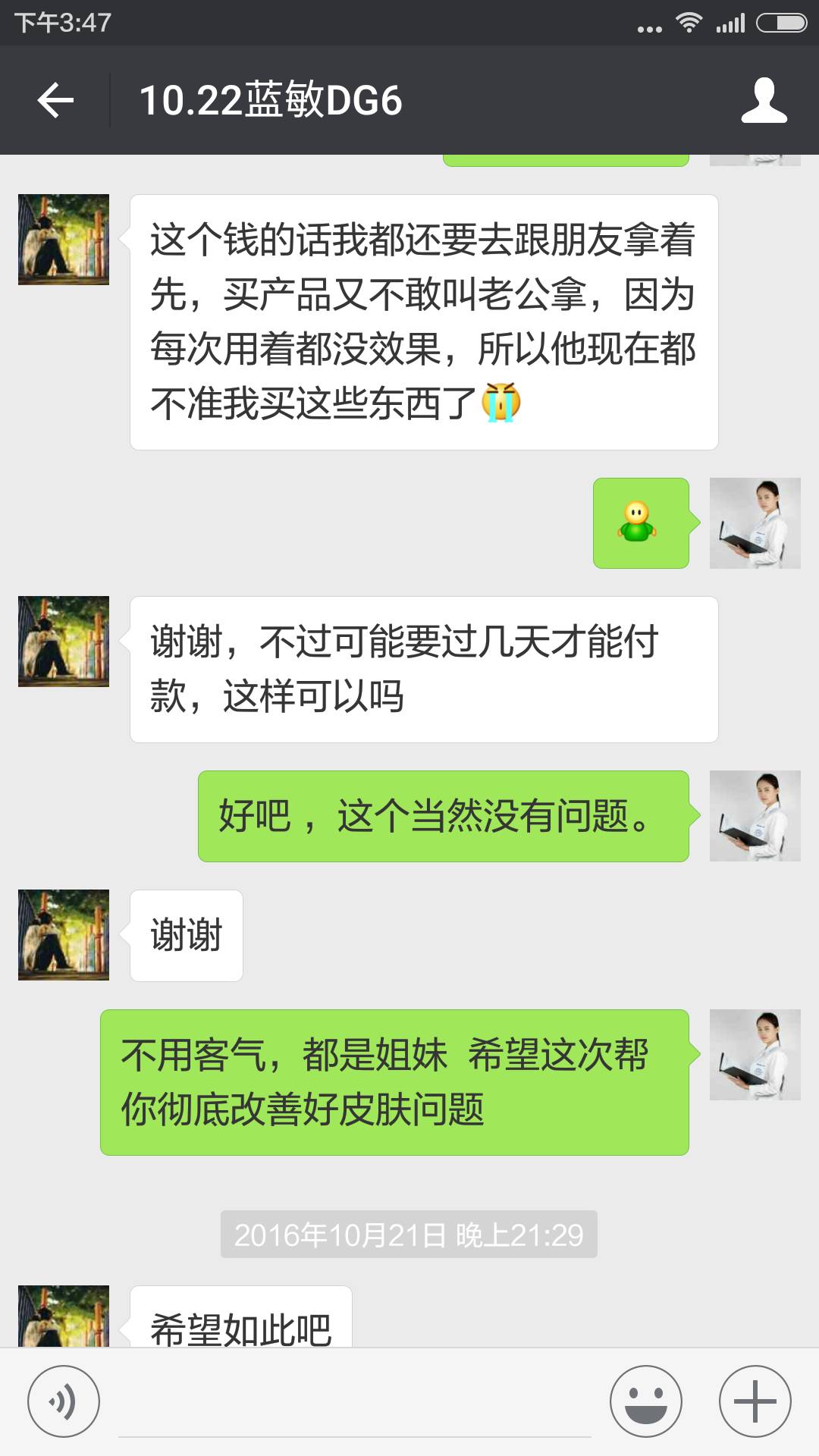Switch to voice message input
The width and height of the screenshot is (819, 1456).
(x=64, y=1401)
